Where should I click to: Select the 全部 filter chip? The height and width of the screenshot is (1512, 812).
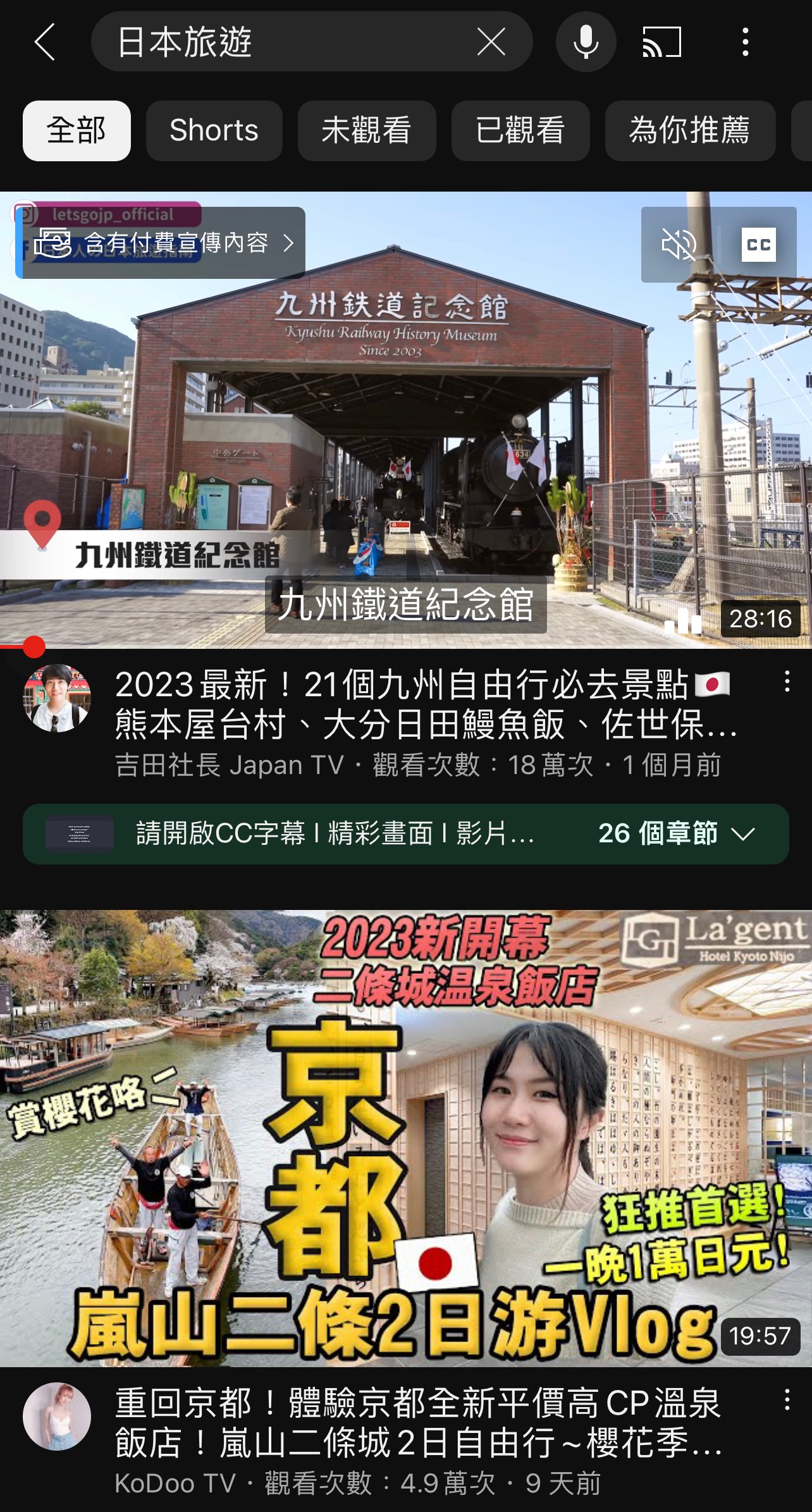point(77,130)
